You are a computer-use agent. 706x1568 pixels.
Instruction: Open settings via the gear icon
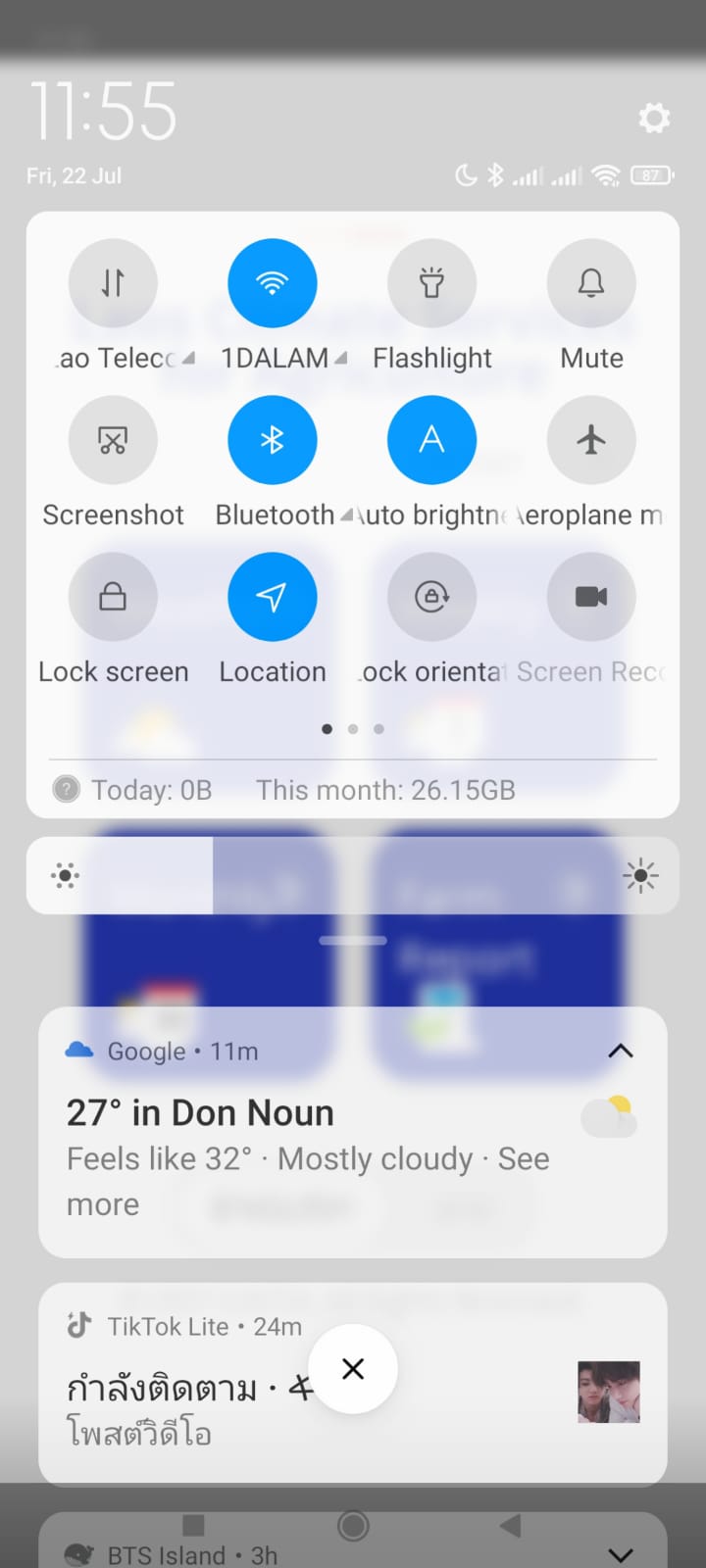coord(654,118)
